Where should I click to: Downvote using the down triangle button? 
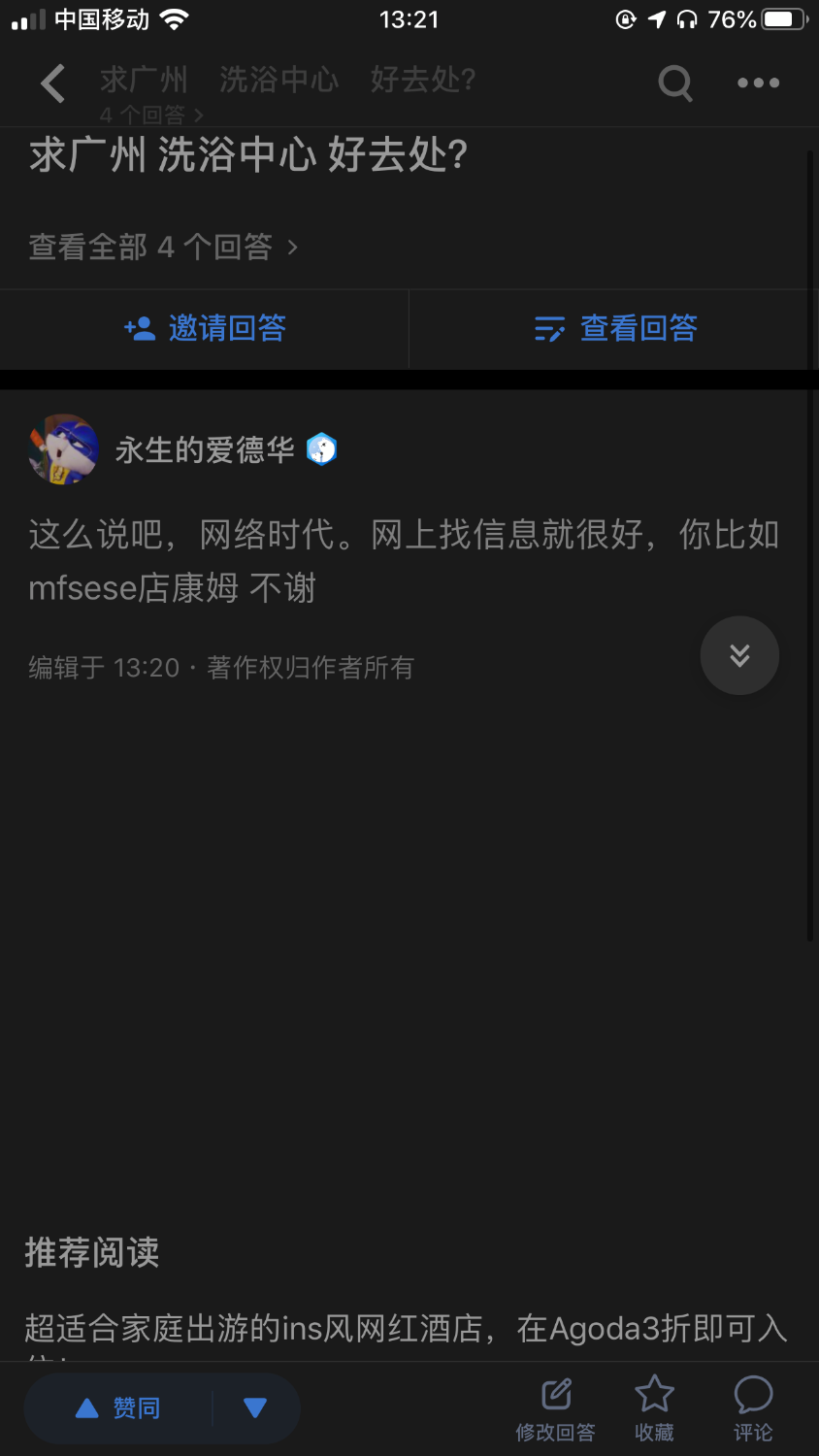[255, 1407]
